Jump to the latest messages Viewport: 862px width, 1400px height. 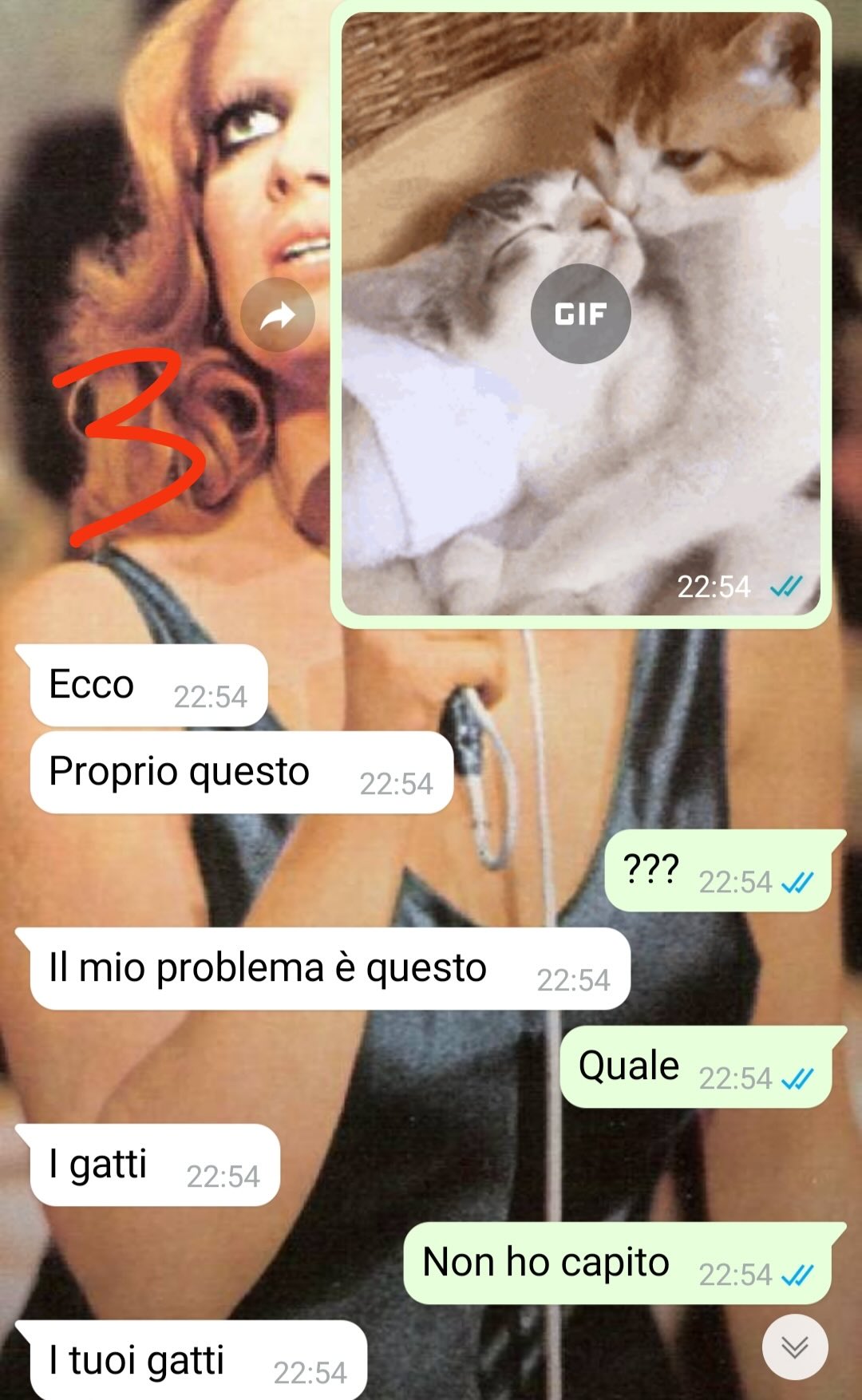tap(794, 1347)
